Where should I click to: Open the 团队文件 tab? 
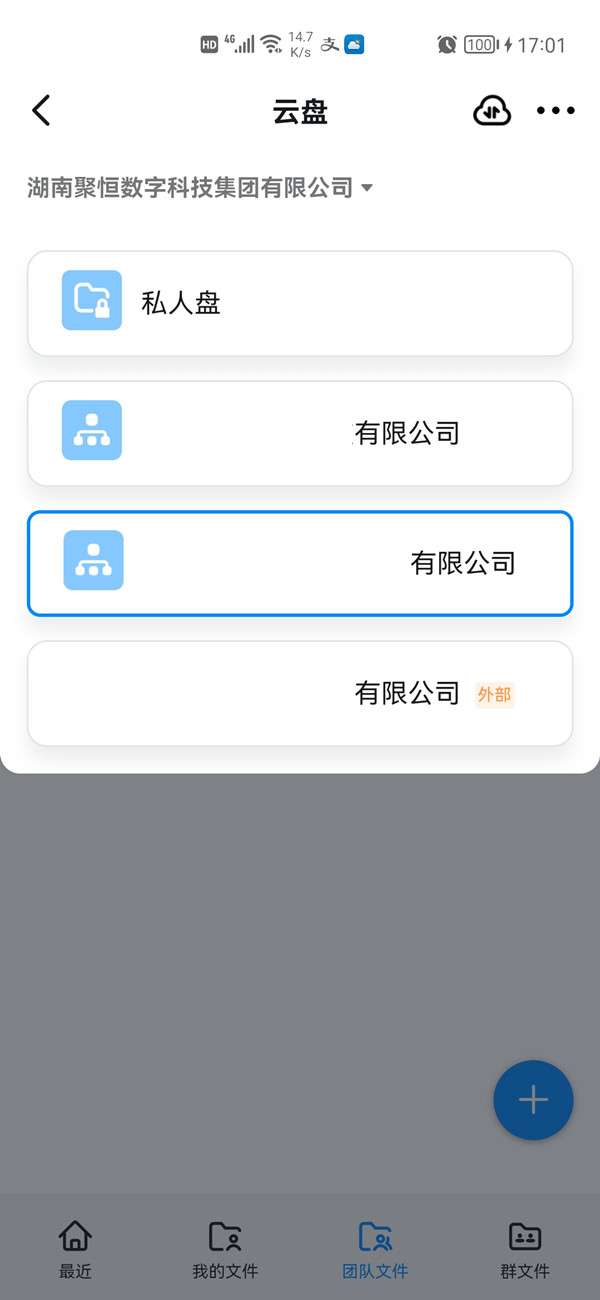[x=375, y=1249]
